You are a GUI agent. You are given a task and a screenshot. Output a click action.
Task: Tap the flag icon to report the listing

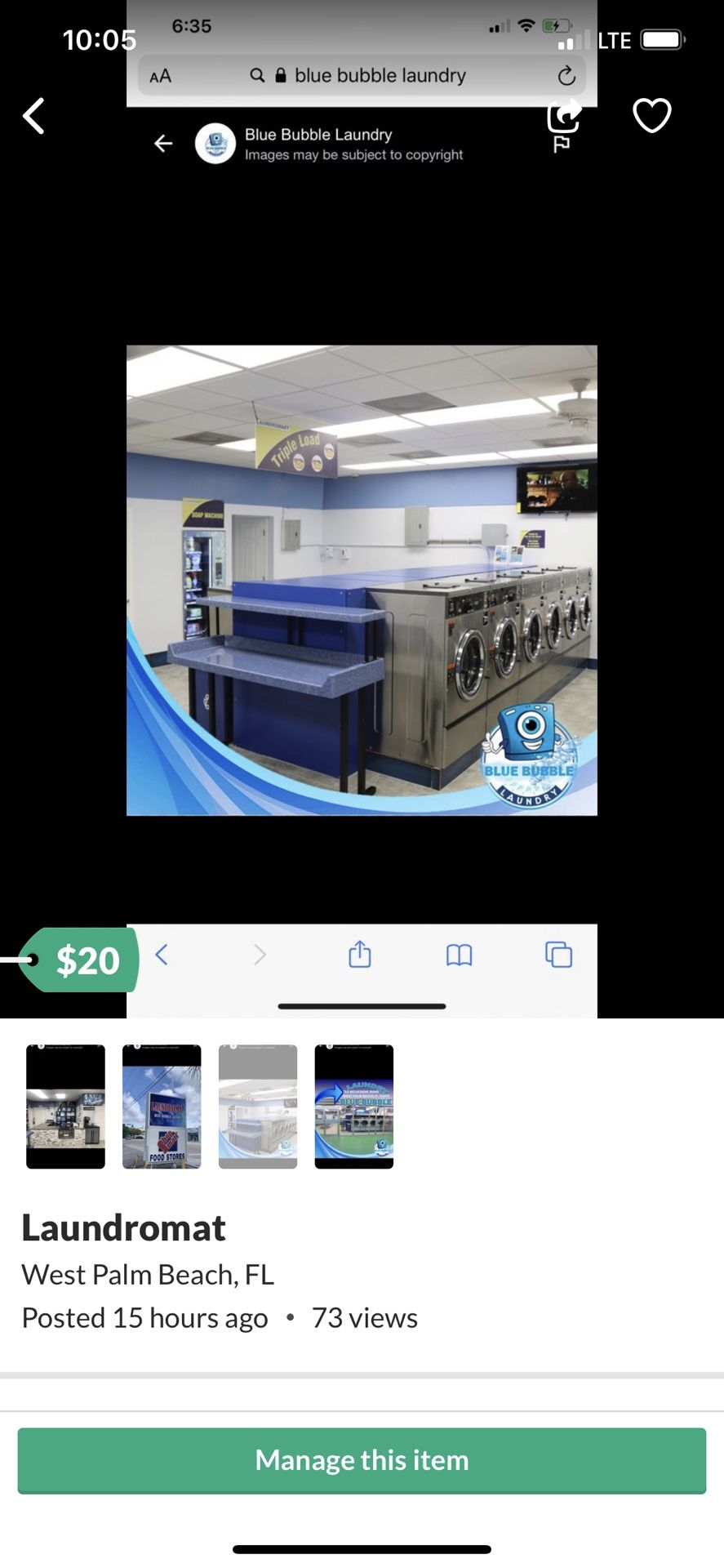562,146
